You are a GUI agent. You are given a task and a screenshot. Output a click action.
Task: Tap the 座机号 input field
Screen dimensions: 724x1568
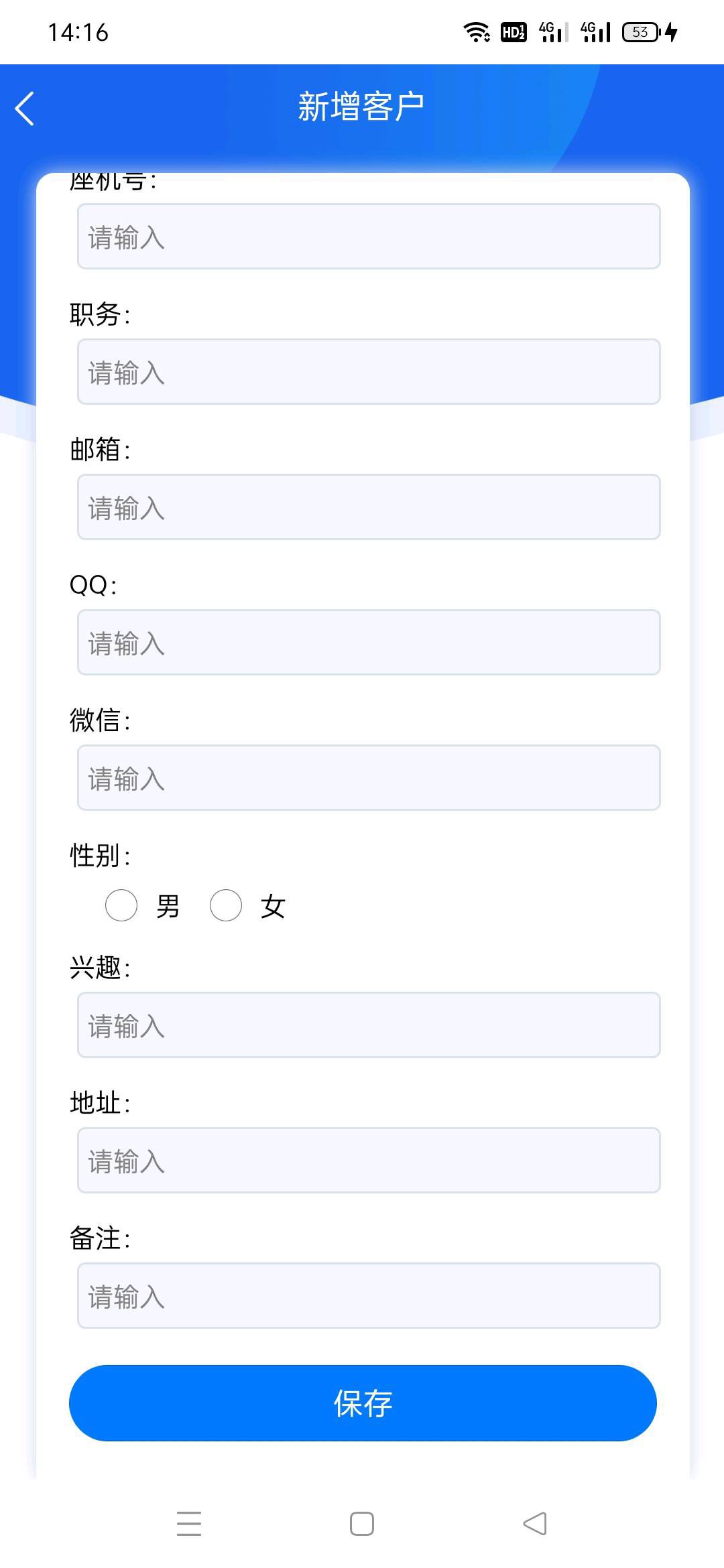(x=369, y=237)
